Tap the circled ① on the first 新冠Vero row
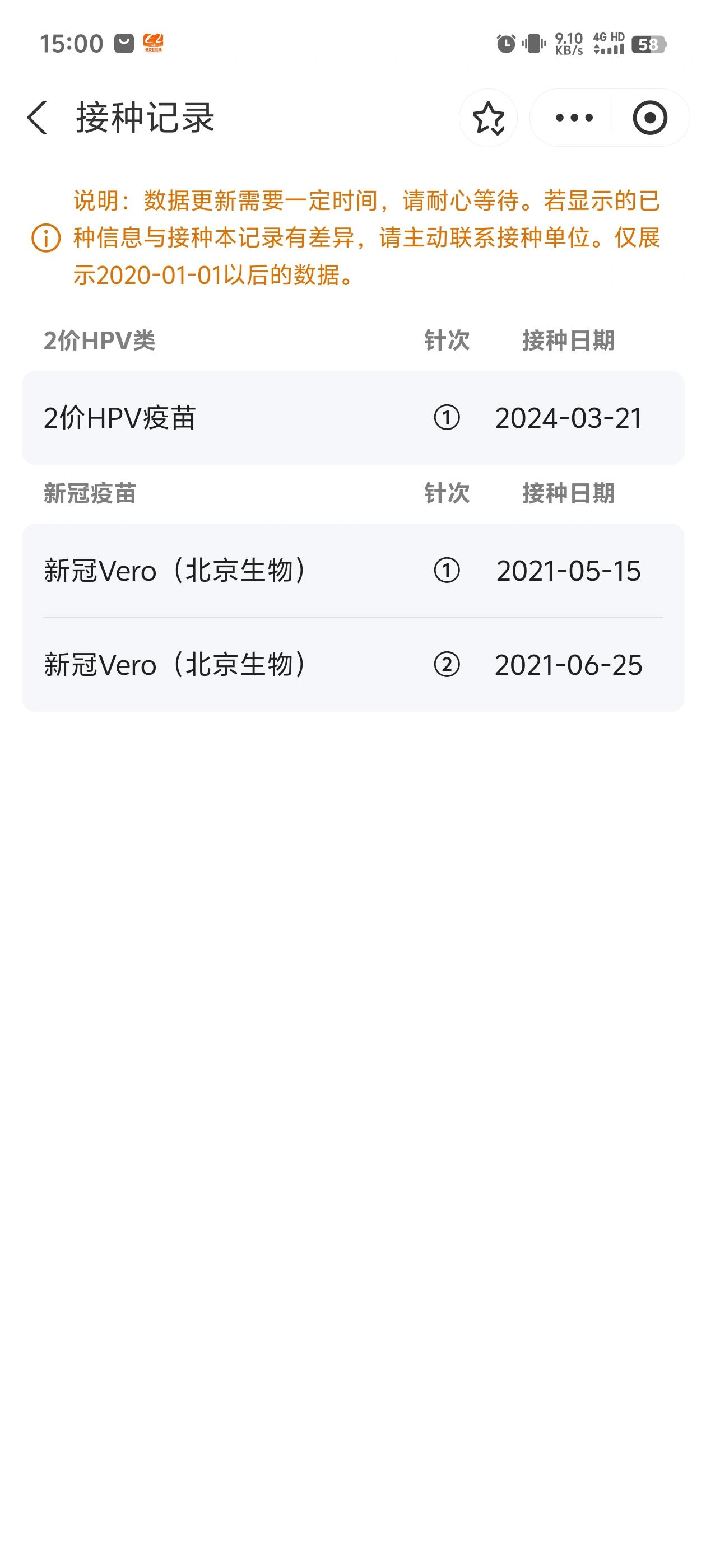Screen dimensions: 706x1568 [x=448, y=570]
